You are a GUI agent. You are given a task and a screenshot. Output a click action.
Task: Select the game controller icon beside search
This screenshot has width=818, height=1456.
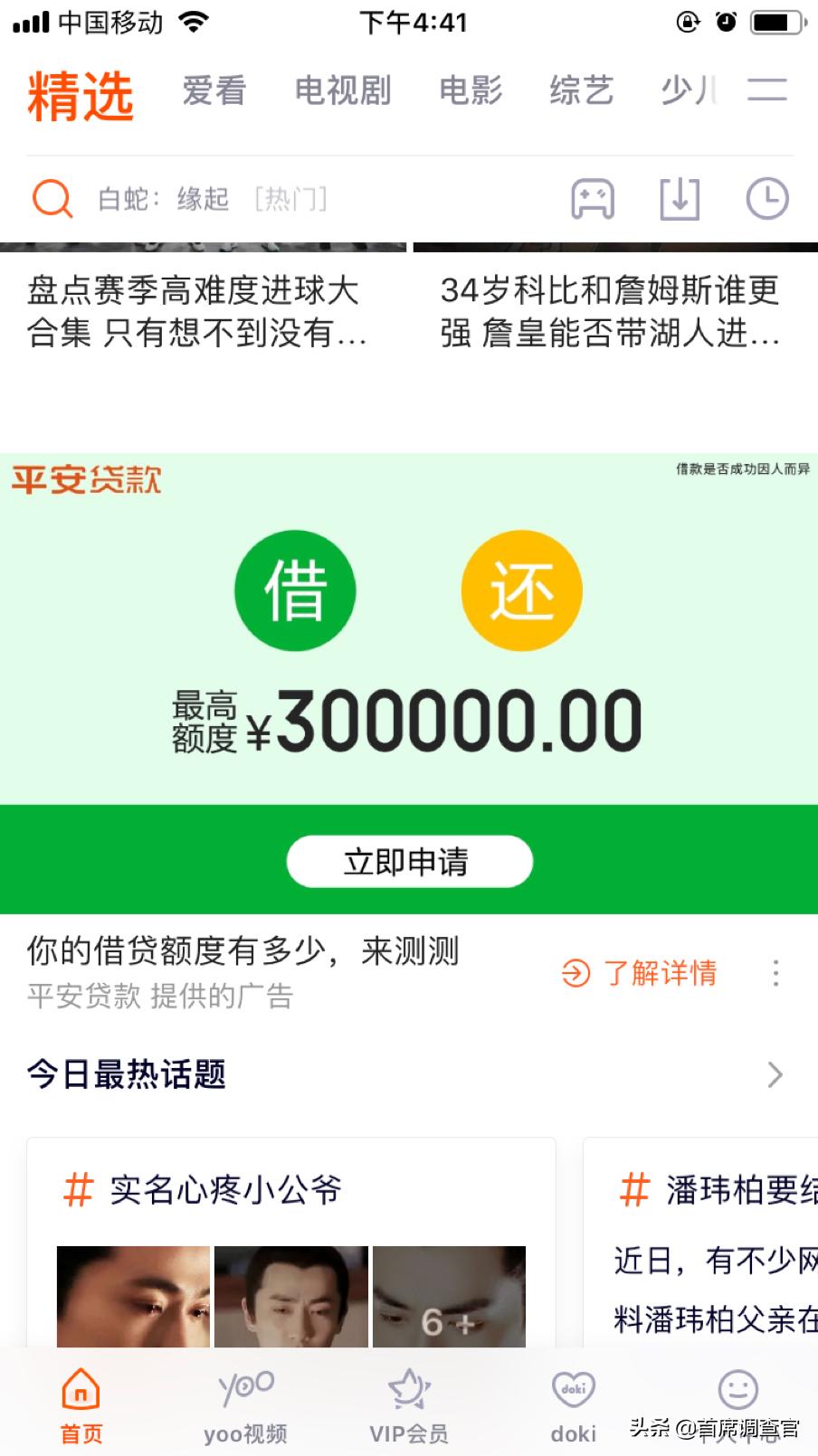pos(594,198)
